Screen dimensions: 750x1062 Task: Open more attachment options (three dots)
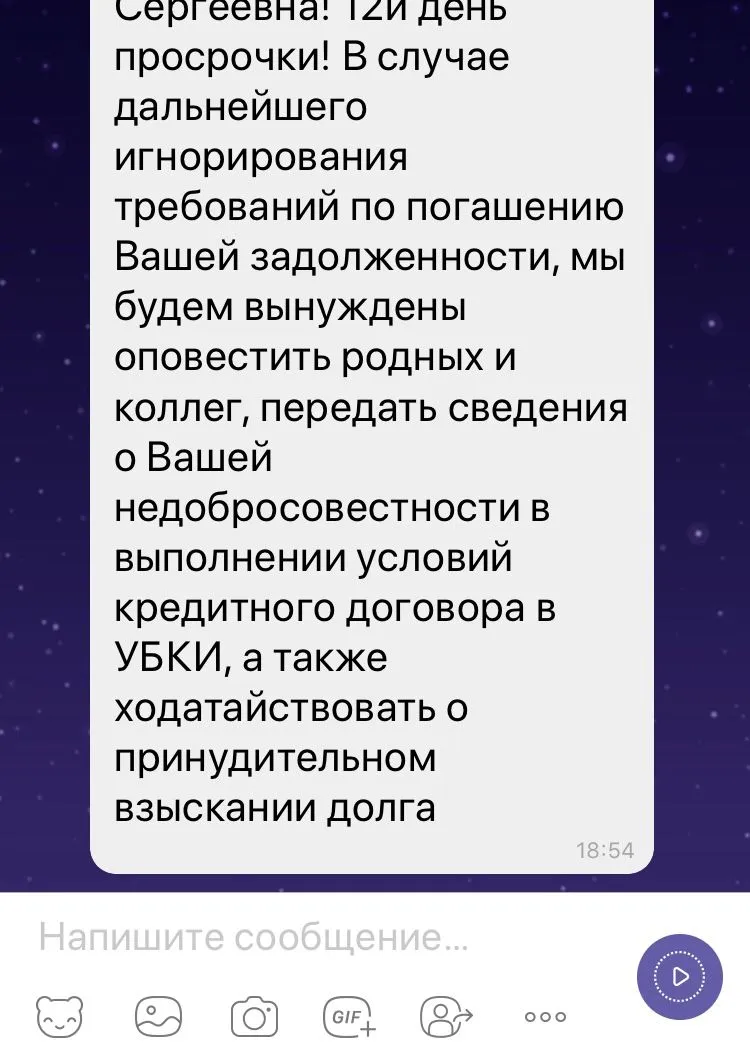(x=545, y=1017)
